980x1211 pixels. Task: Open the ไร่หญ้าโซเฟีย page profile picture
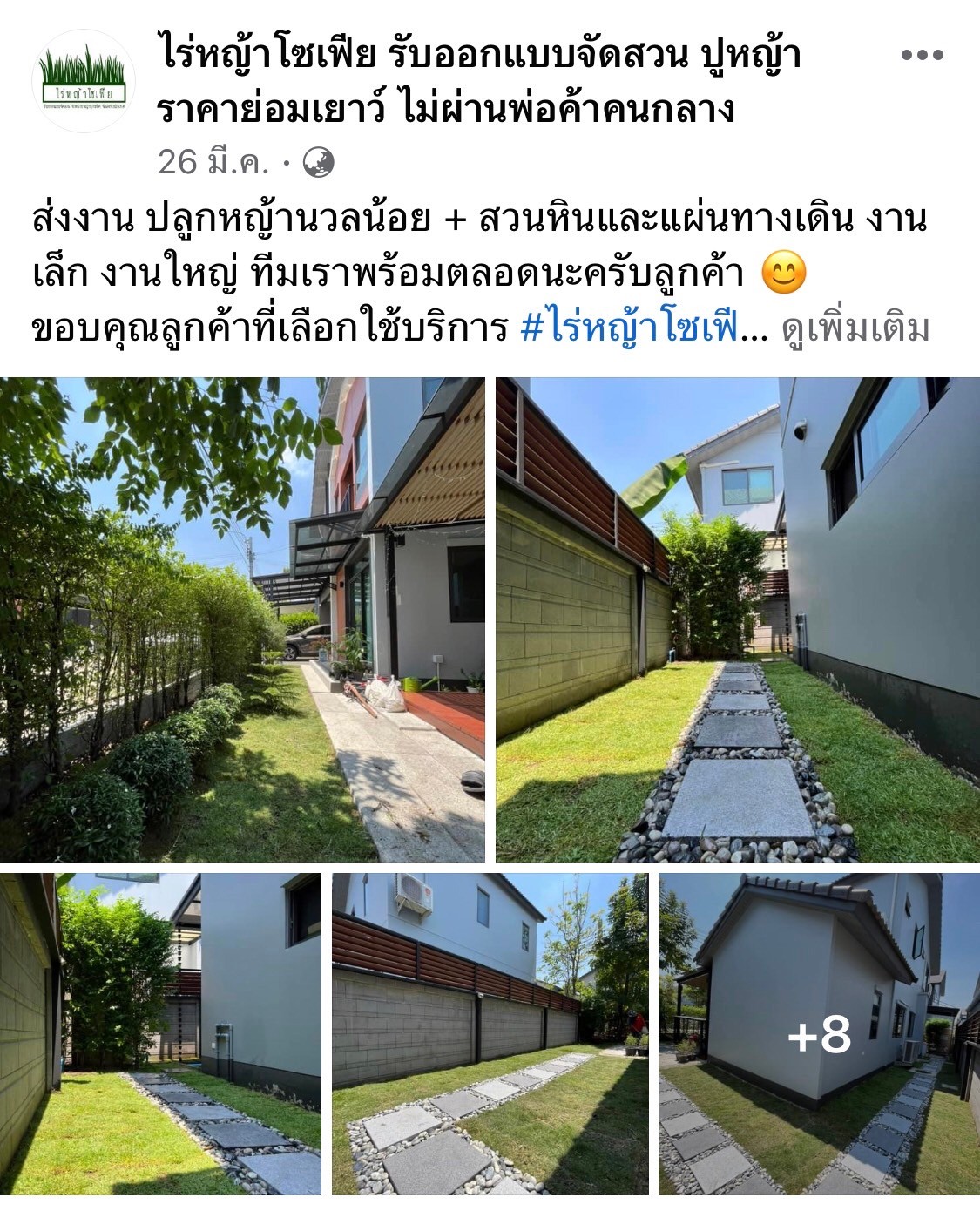pyautogui.click(x=83, y=81)
